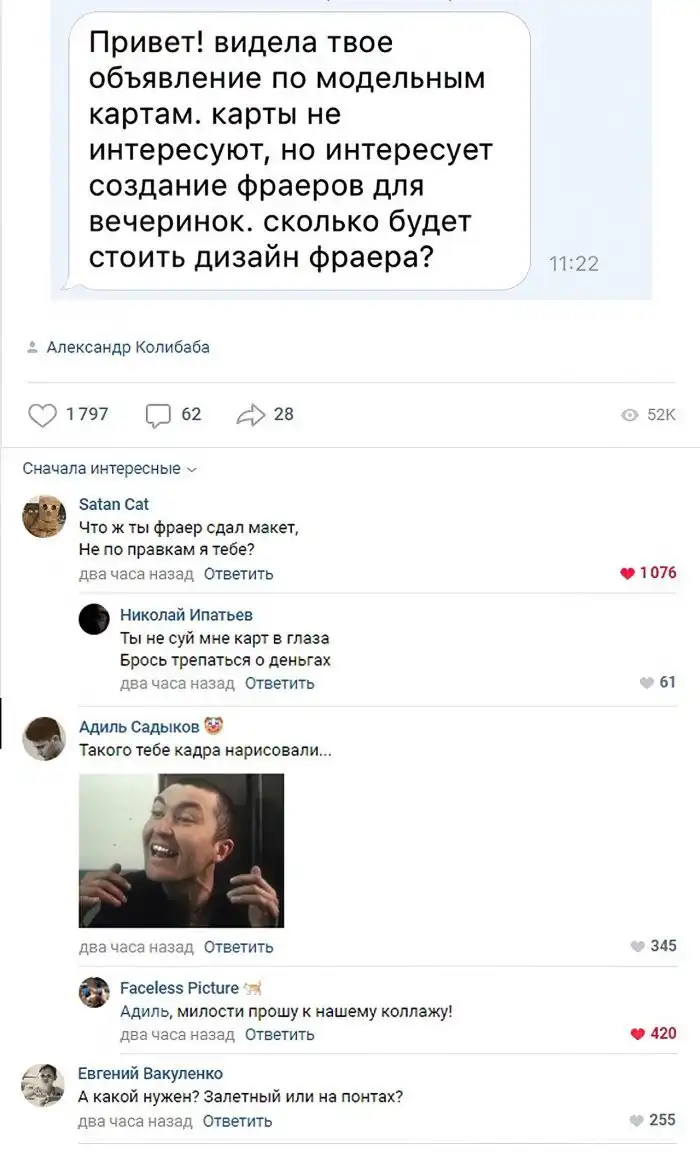Screen dimensions: 700x1157
Task: Reply to Адиль Садыков's comment
Action: pyautogui.click(x=238, y=946)
